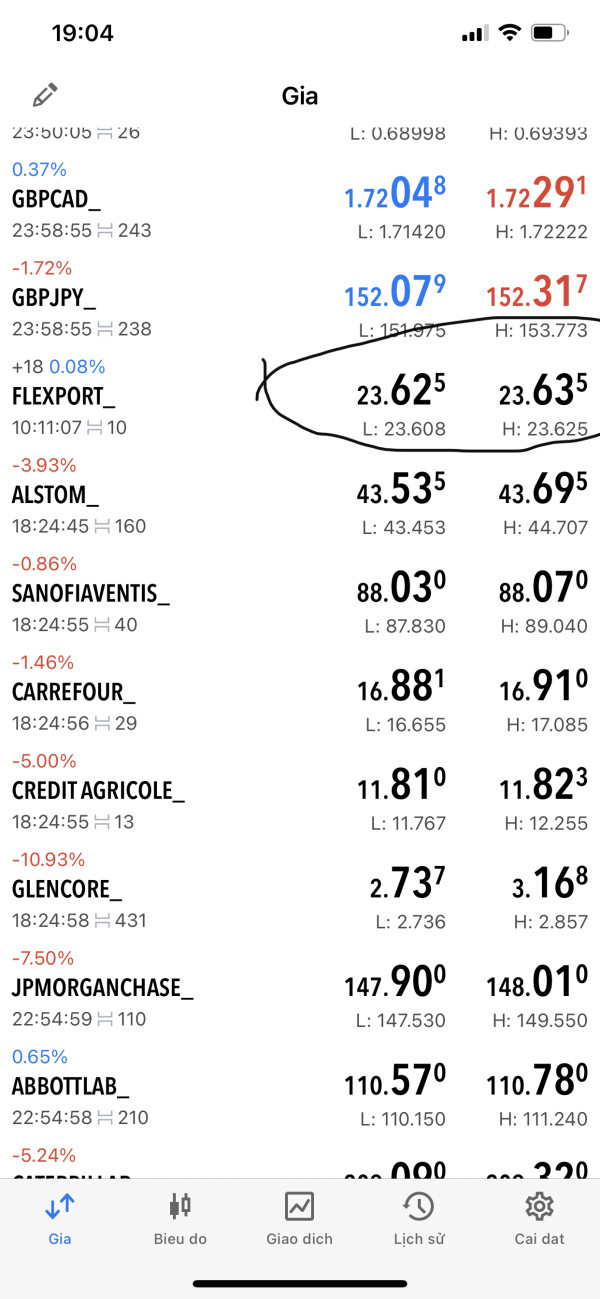
Task: Tap the pencil edit icon
Action: [x=44, y=95]
